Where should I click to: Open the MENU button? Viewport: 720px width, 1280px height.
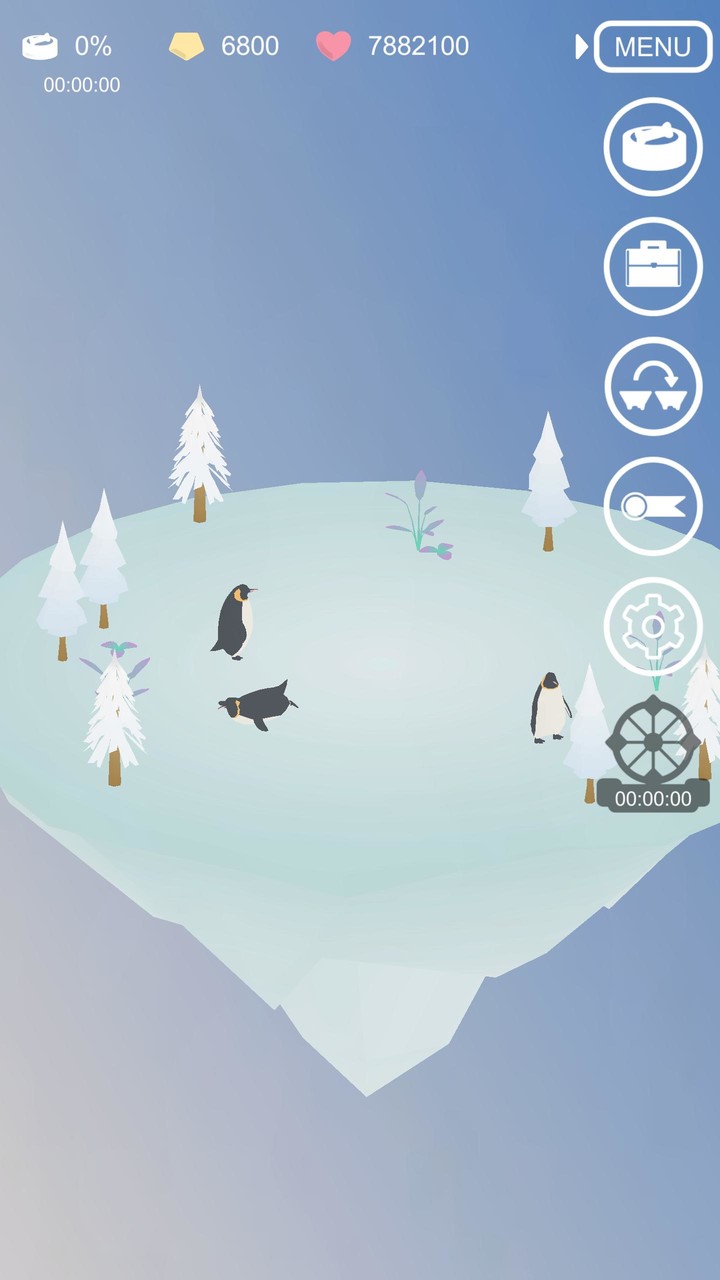653,47
